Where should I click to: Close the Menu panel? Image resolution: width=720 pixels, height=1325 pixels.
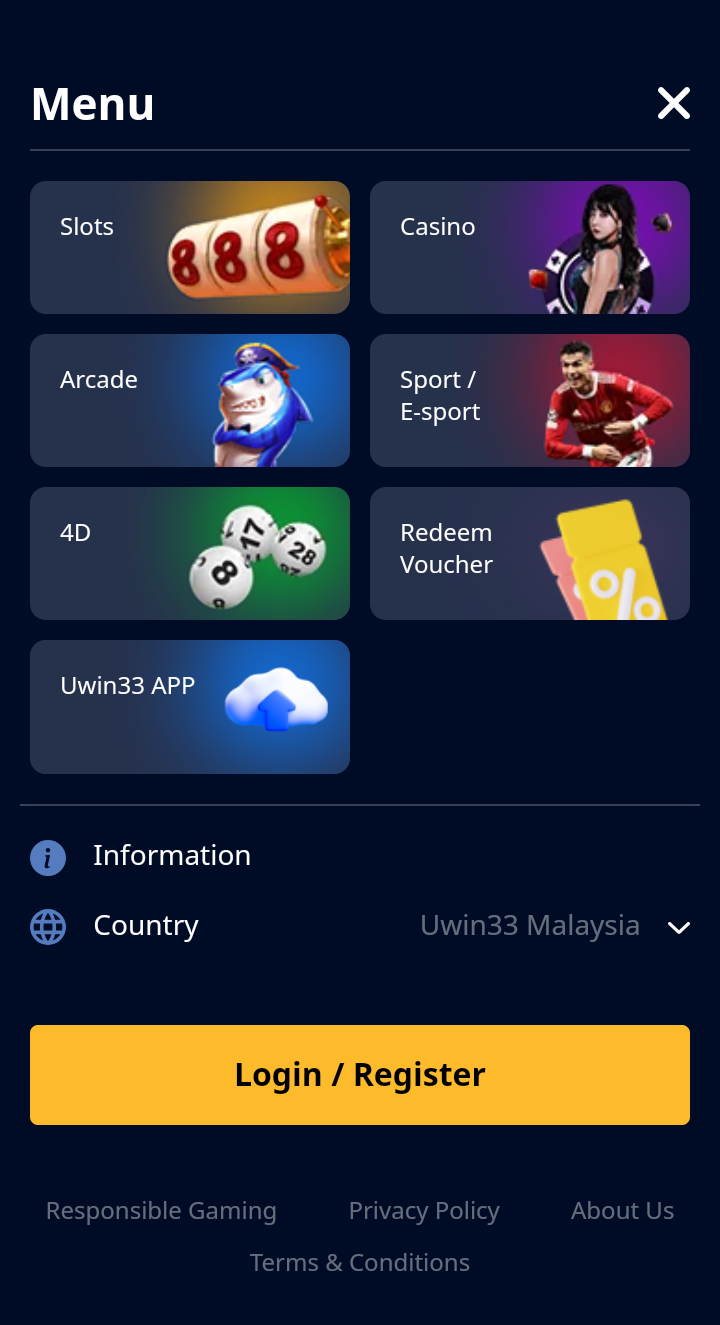coord(673,103)
